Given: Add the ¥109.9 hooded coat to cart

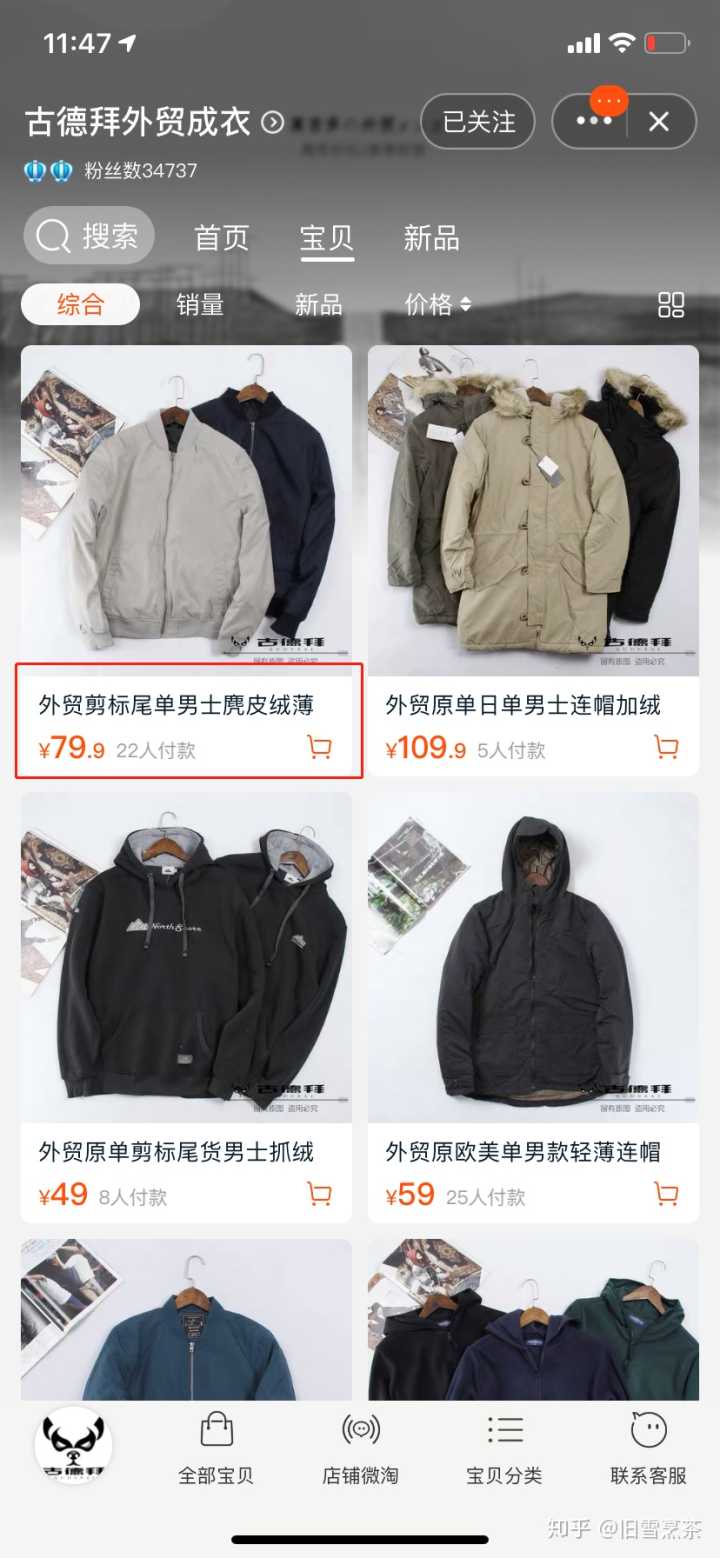Looking at the screenshot, I should click(x=666, y=747).
